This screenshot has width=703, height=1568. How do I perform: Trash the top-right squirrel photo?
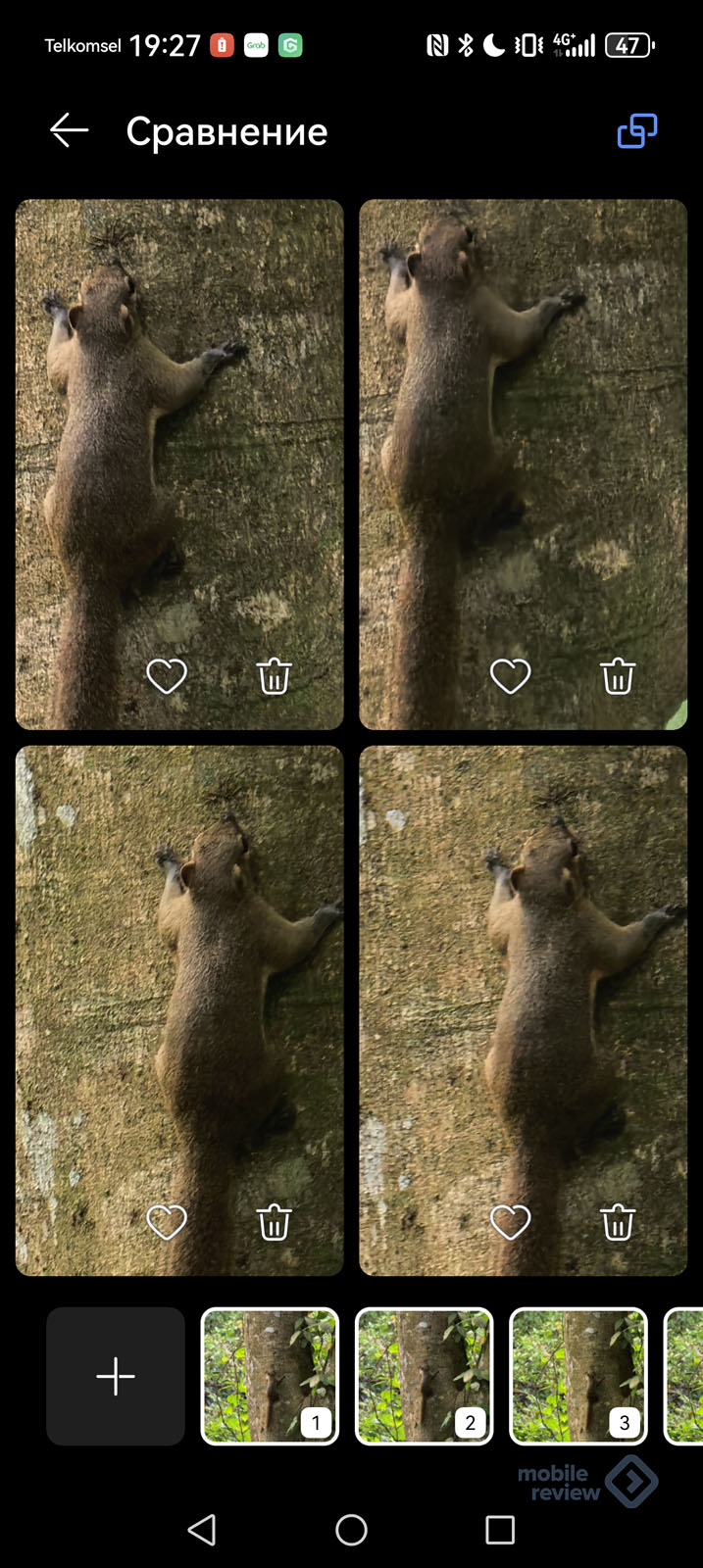(x=618, y=676)
